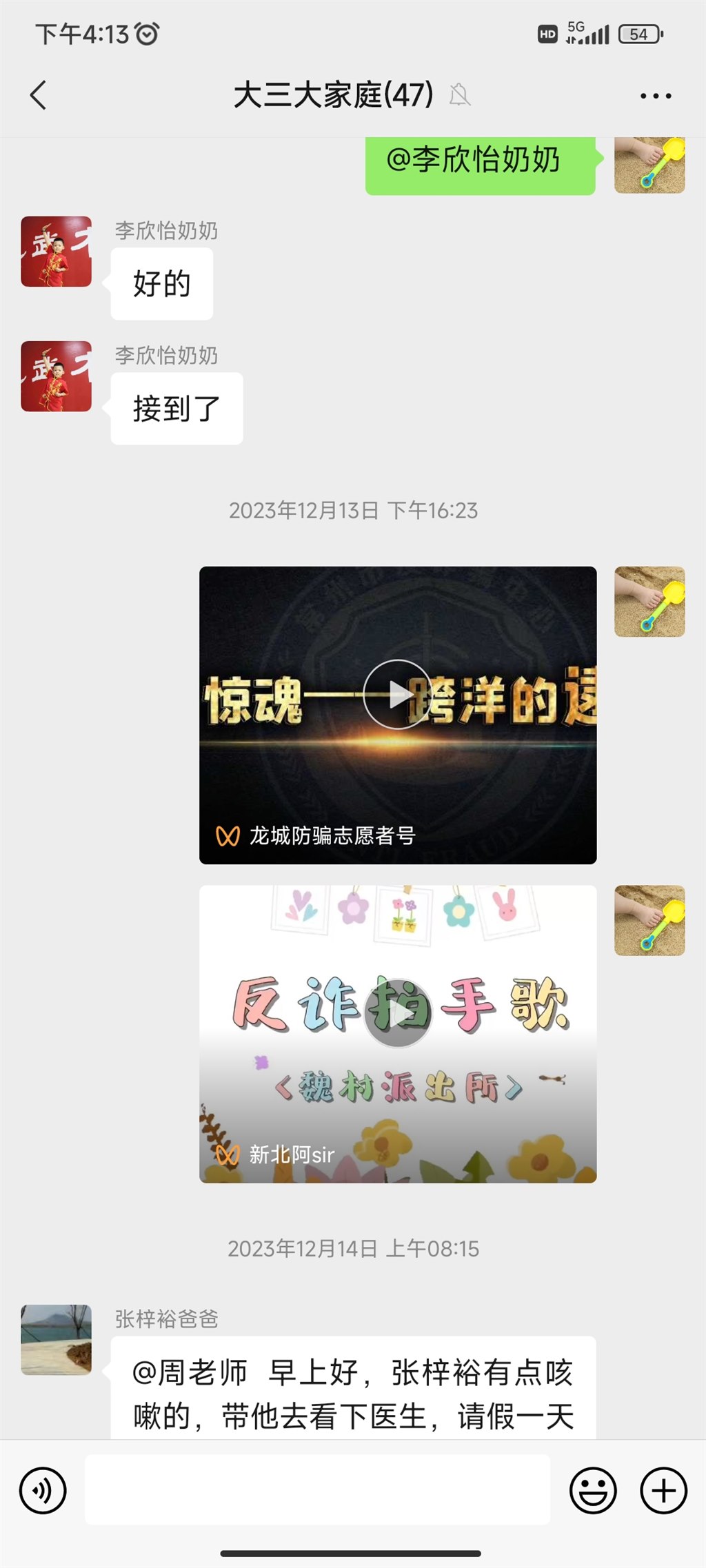Switch to voice message input
The width and height of the screenshot is (706, 1568).
[43, 1491]
